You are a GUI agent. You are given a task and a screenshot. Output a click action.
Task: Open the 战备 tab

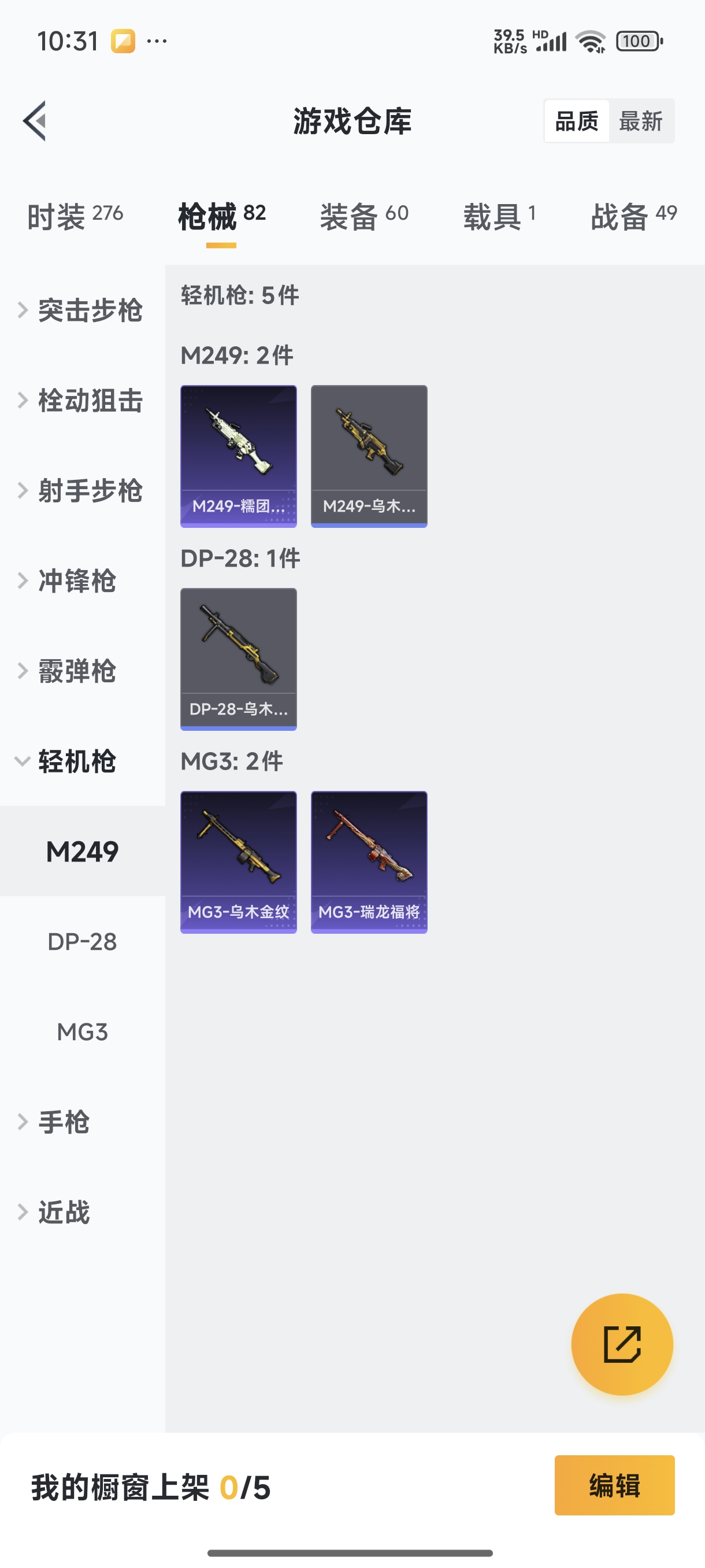tap(633, 216)
